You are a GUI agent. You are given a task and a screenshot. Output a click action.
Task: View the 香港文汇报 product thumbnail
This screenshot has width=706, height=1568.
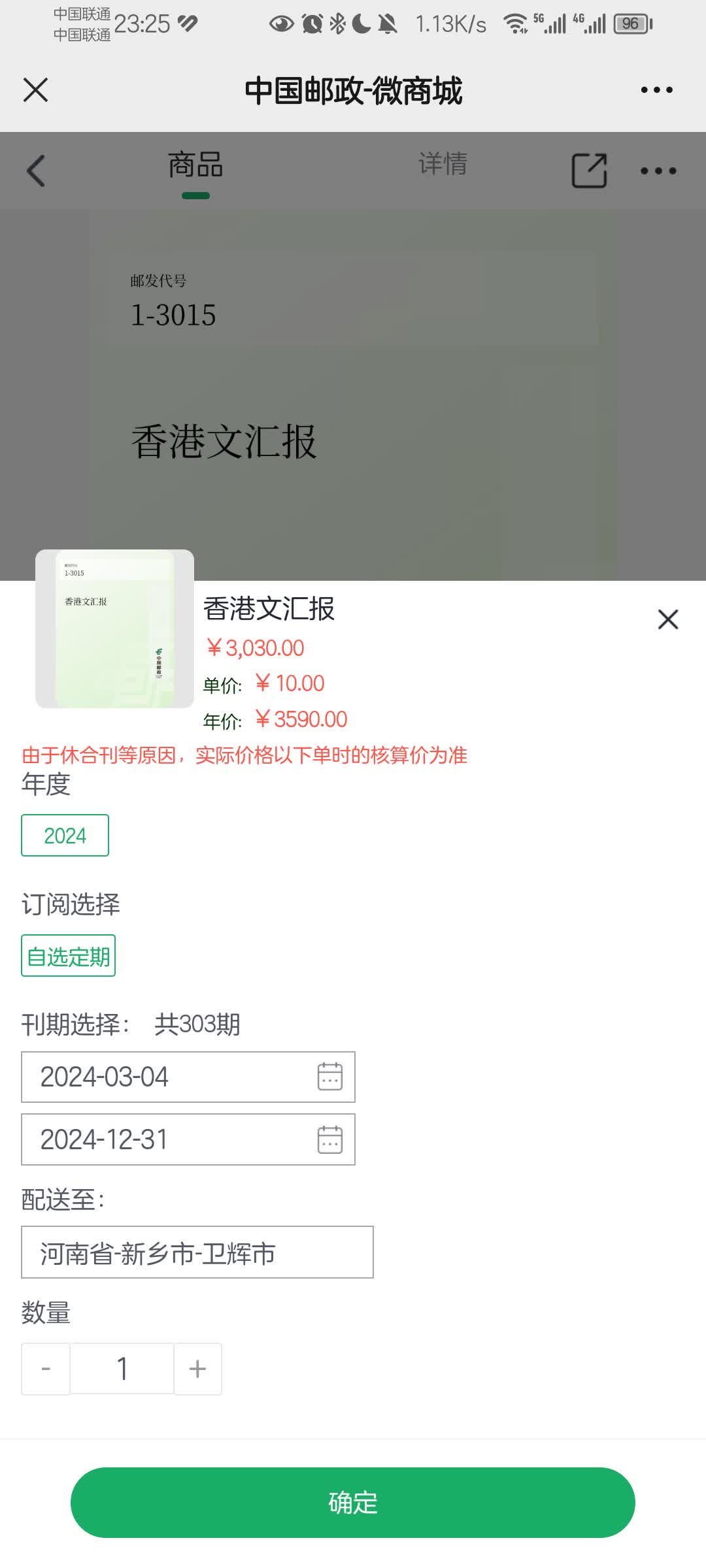coord(114,629)
